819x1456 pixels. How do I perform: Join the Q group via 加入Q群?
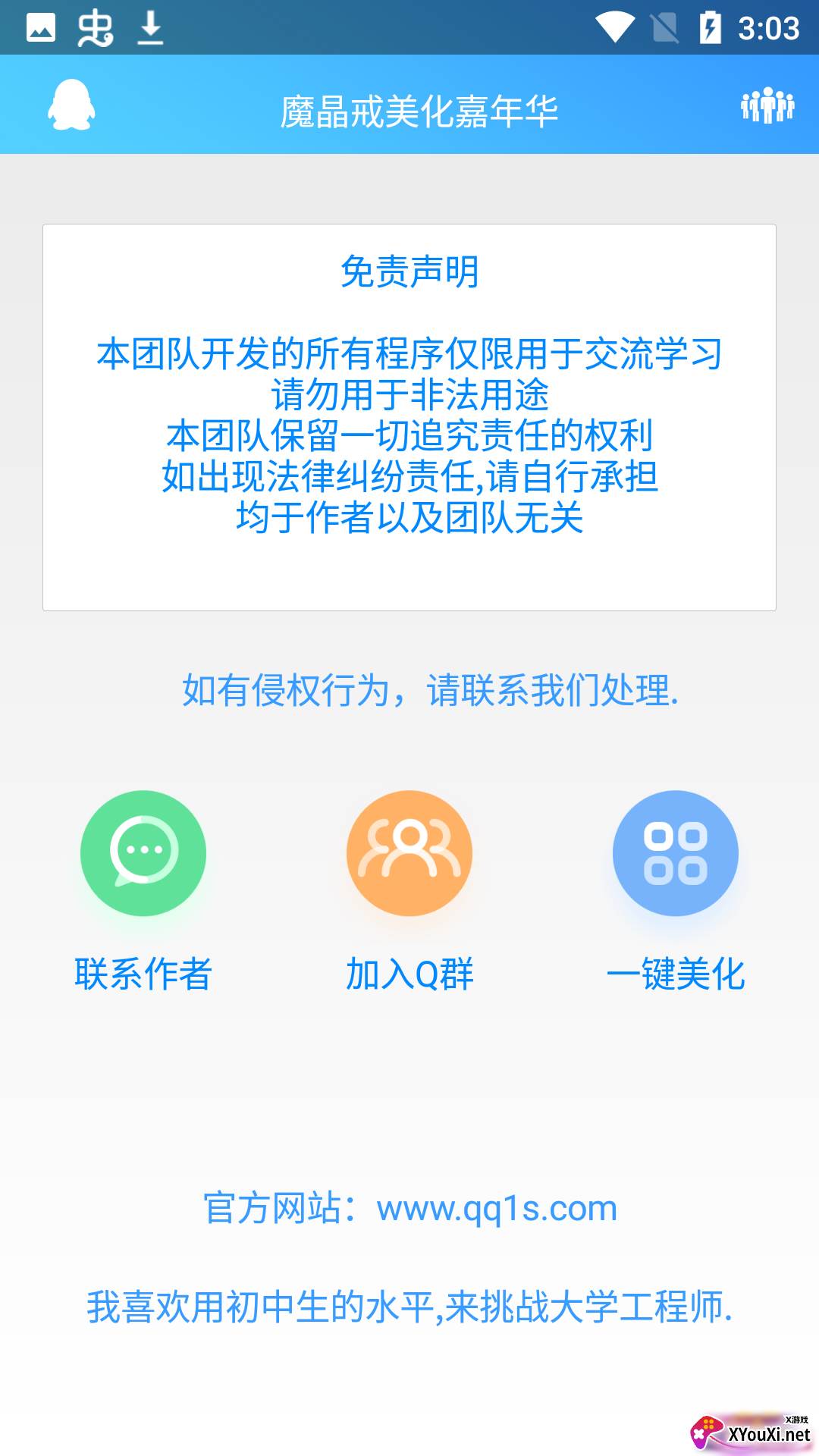click(409, 853)
